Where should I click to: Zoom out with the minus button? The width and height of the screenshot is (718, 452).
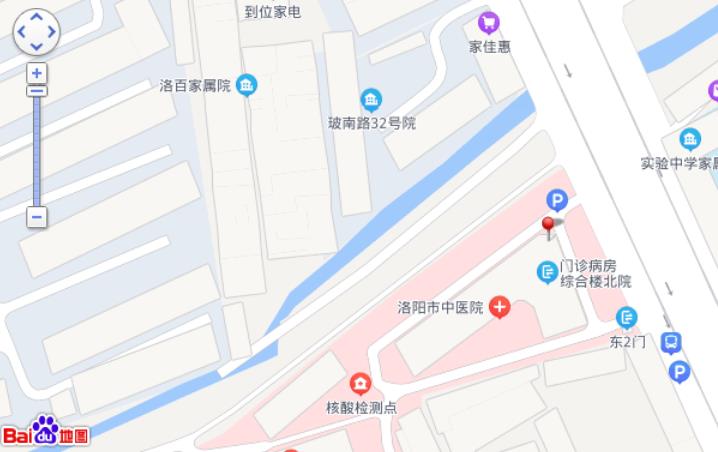click(x=37, y=216)
